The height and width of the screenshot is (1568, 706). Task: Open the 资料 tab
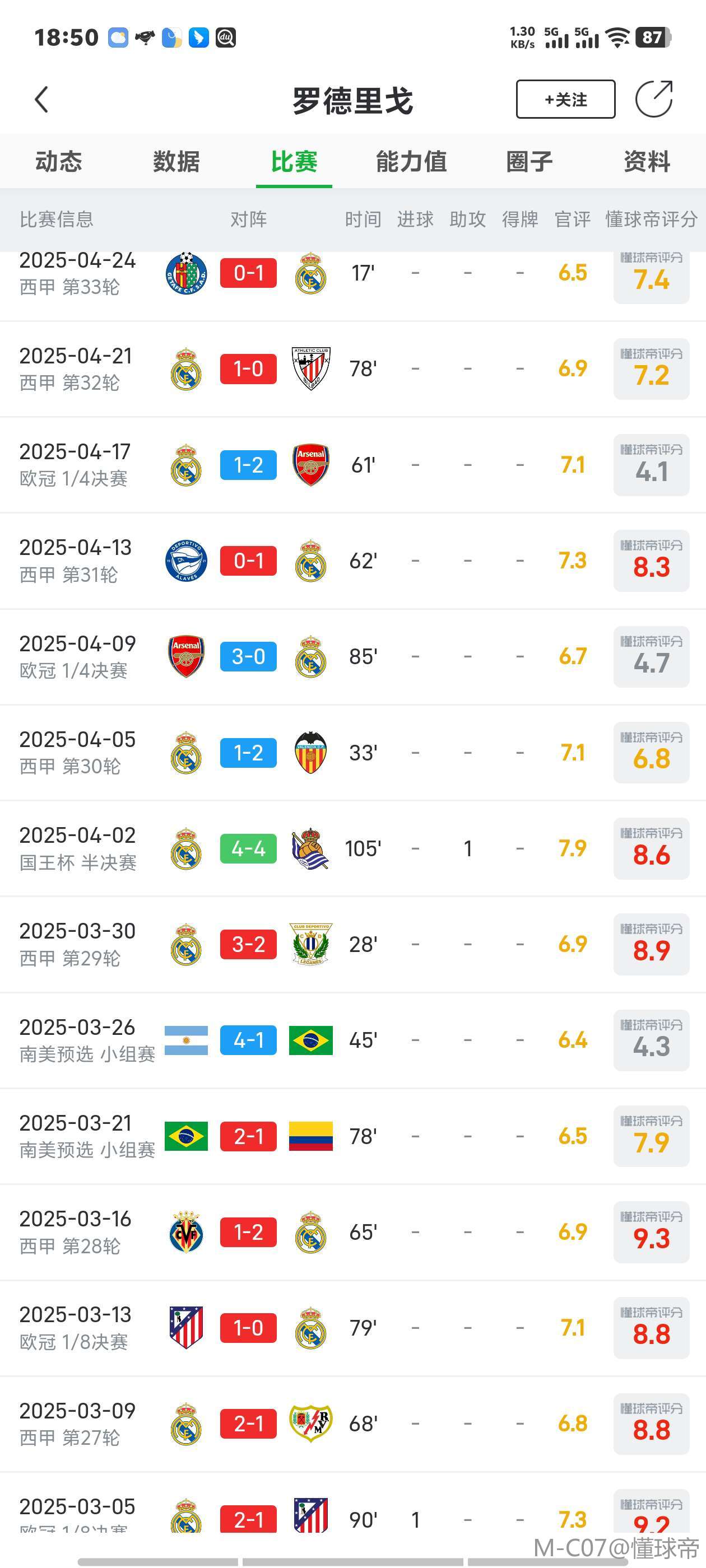647,162
